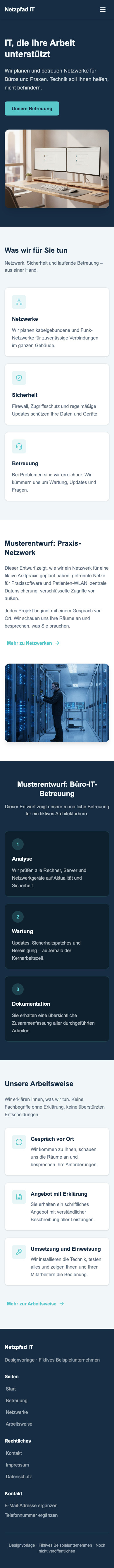The height and width of the screenshot is (1568, 114).
Task: Open the Netzpfad IT header logo link
Action: coord(20,10)
